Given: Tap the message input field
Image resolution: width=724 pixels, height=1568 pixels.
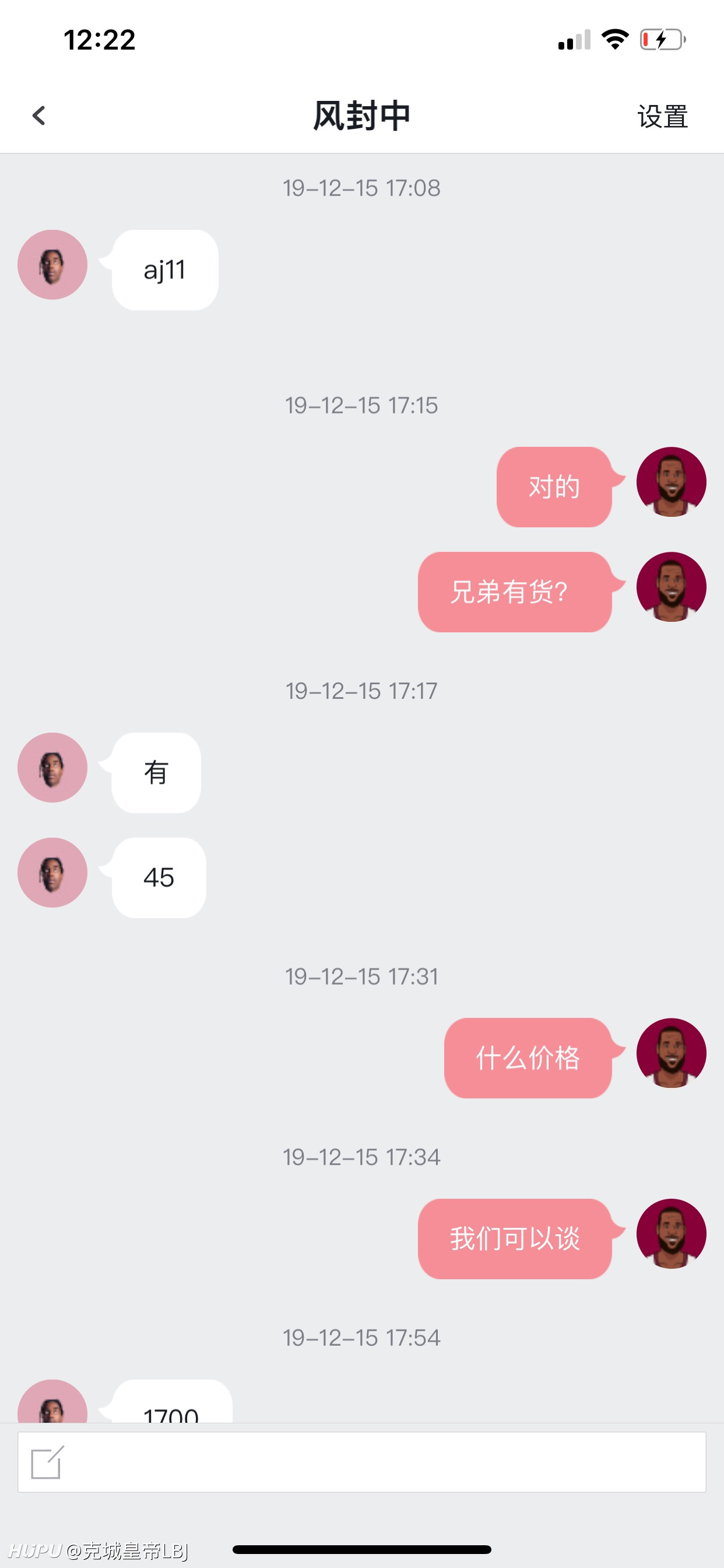Looking at the screenshot, I should [362, 1462].
